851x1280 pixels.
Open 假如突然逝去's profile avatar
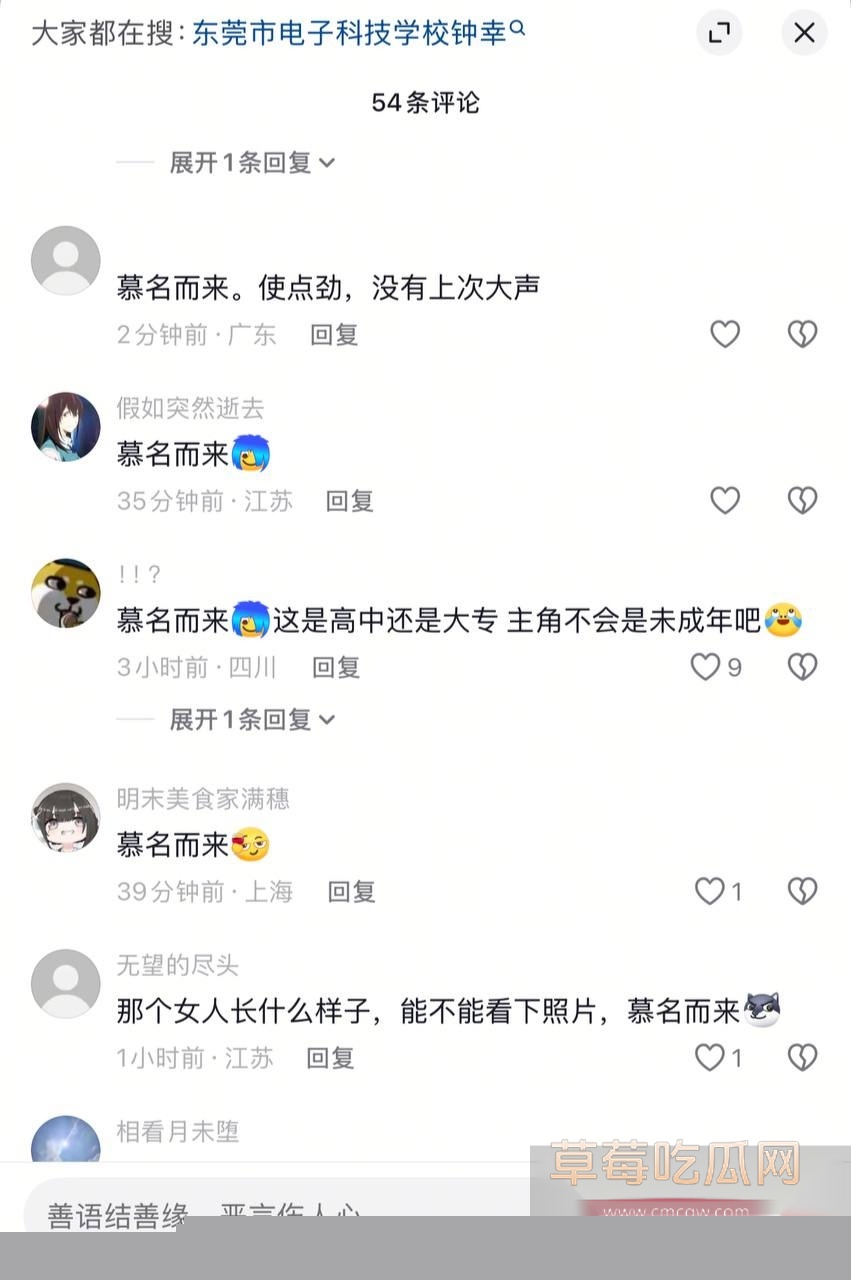pos(65,426)
